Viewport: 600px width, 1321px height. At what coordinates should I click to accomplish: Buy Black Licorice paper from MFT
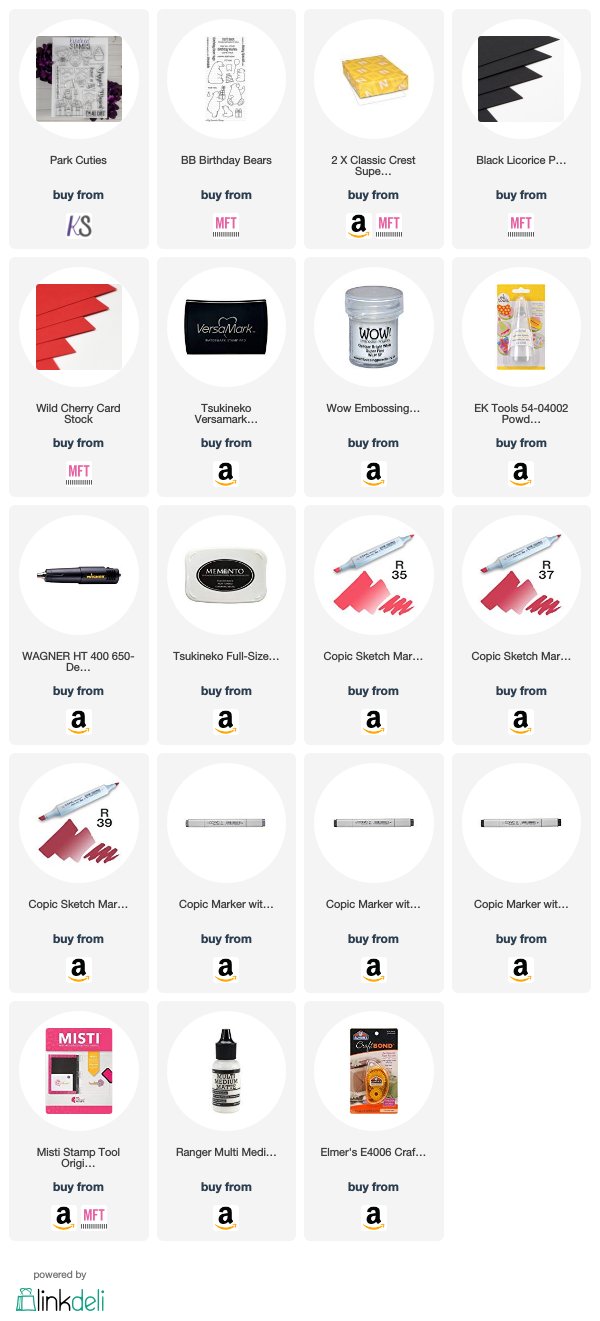521,227
